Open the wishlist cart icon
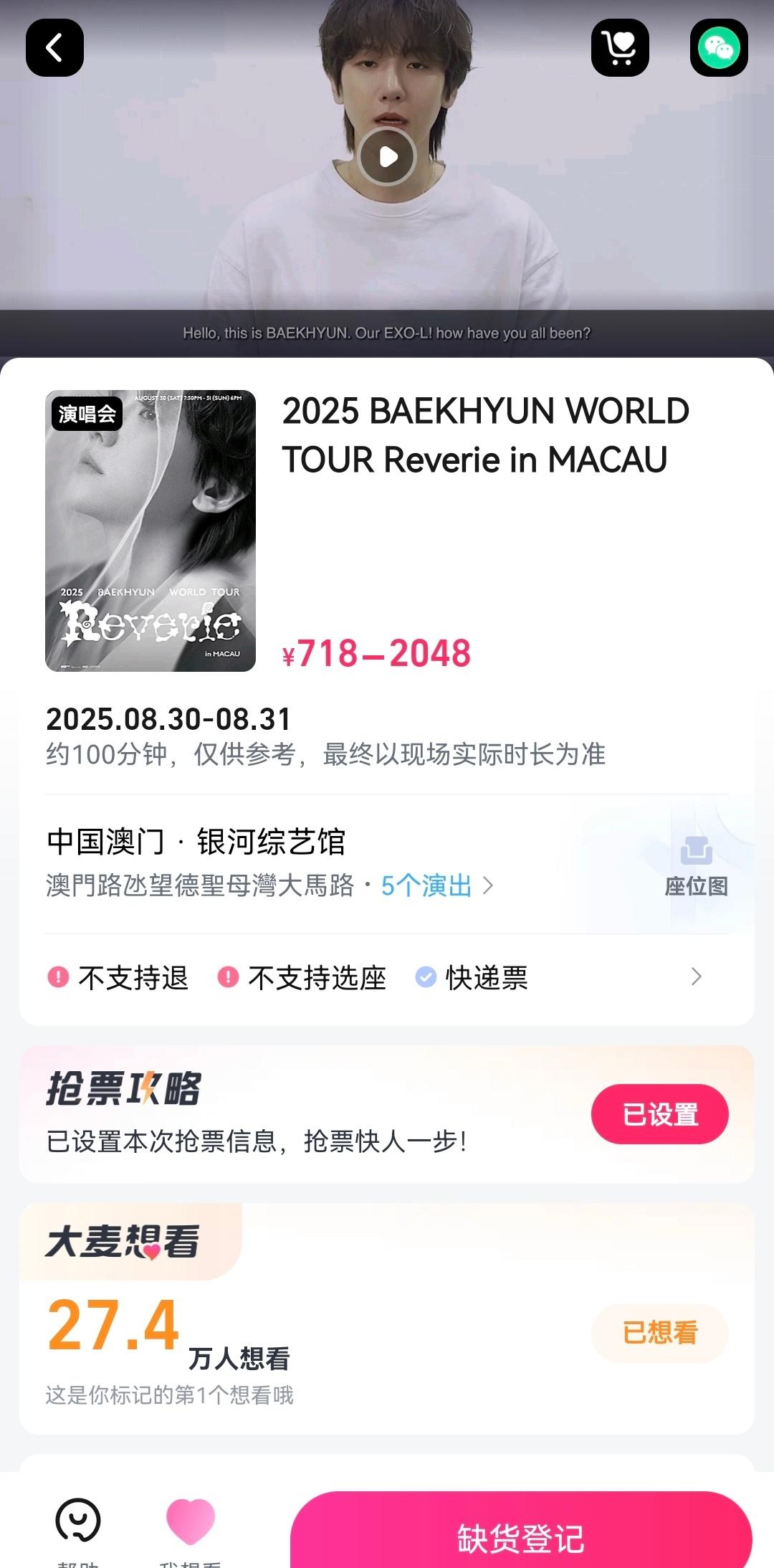 coord(620,48)
